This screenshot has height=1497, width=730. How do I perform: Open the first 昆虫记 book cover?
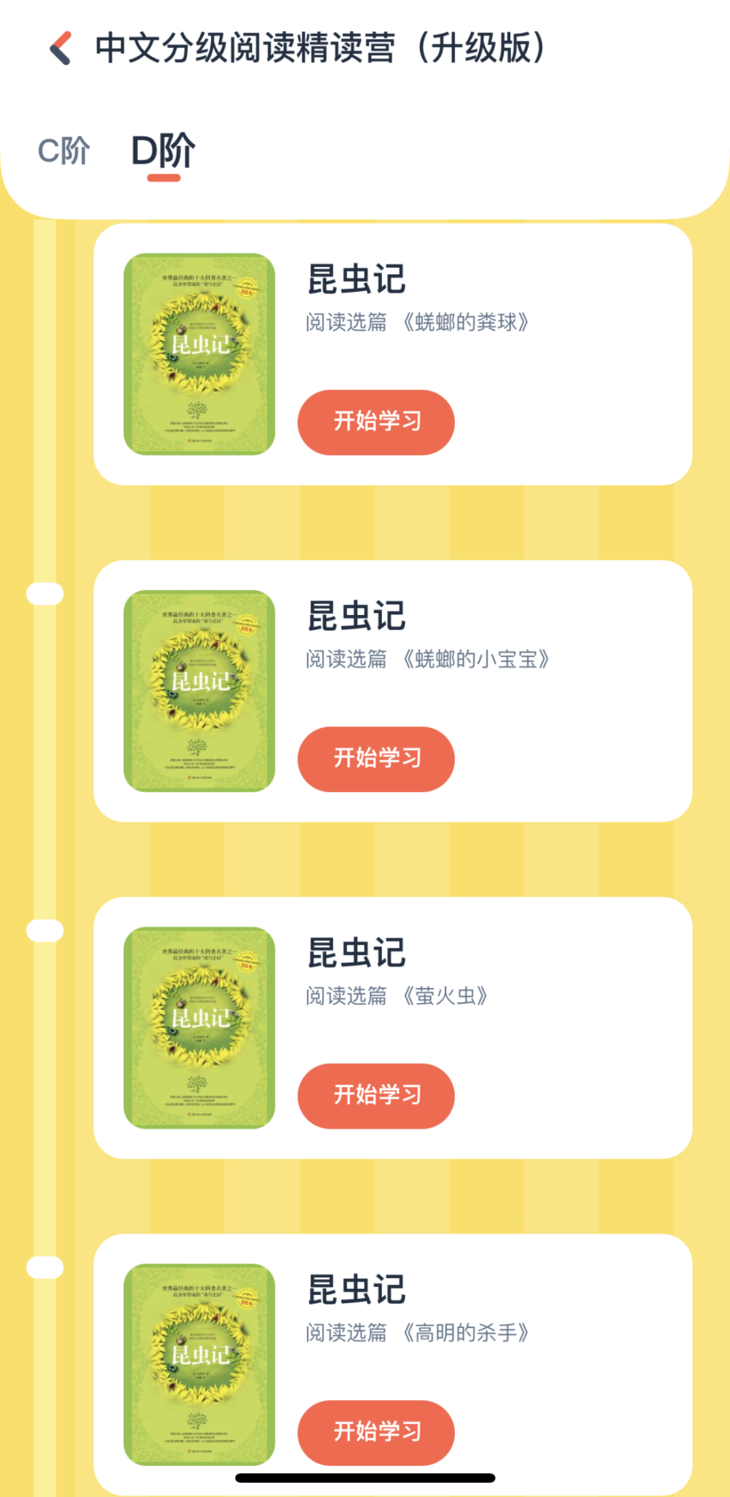click(198, 354)
